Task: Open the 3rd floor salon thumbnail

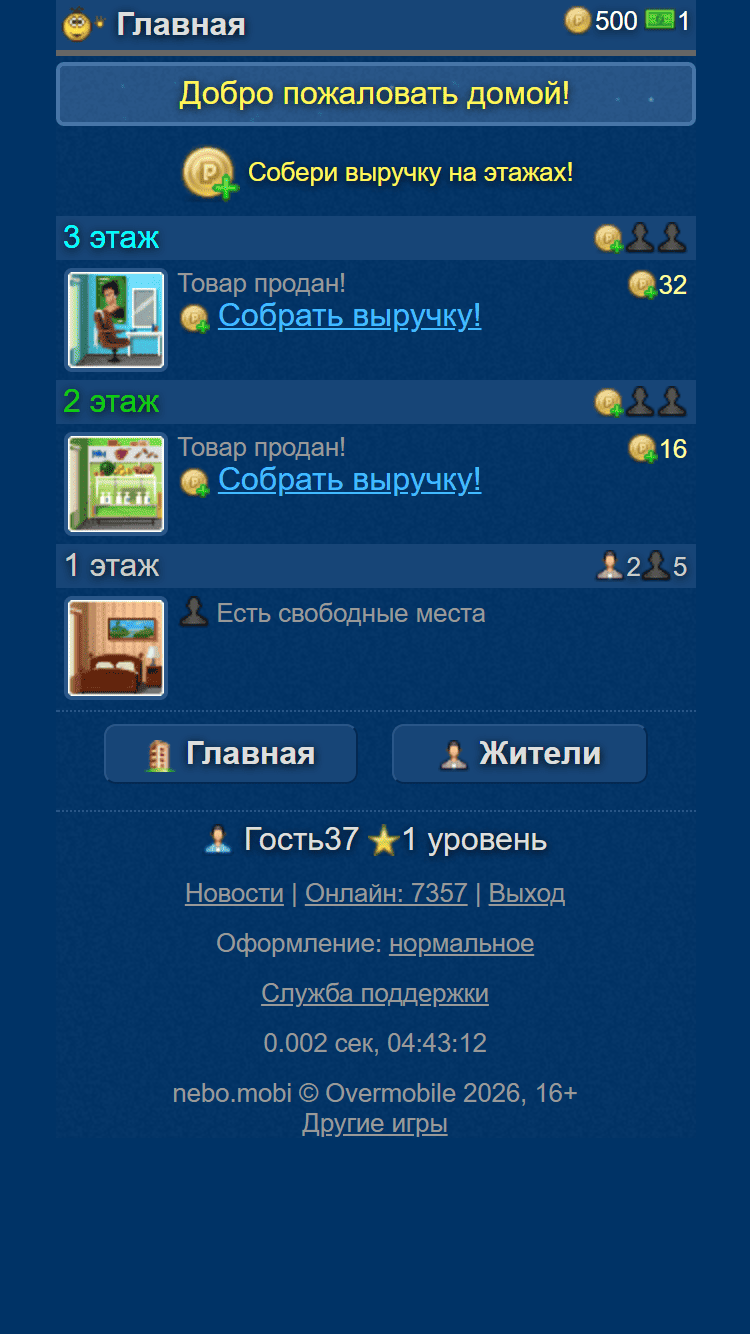Action: click(116, 320)
